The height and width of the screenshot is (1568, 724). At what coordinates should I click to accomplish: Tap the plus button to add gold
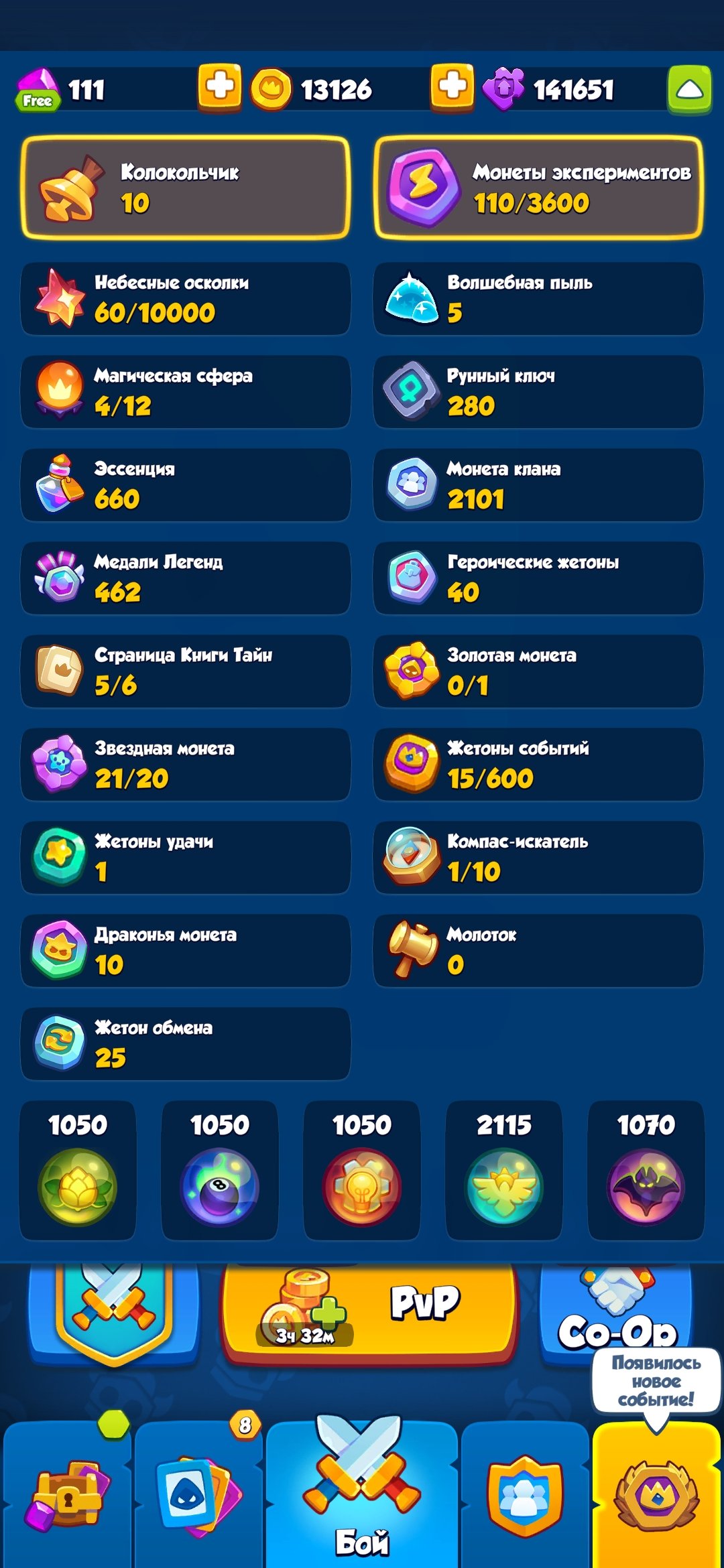point(452,87)
